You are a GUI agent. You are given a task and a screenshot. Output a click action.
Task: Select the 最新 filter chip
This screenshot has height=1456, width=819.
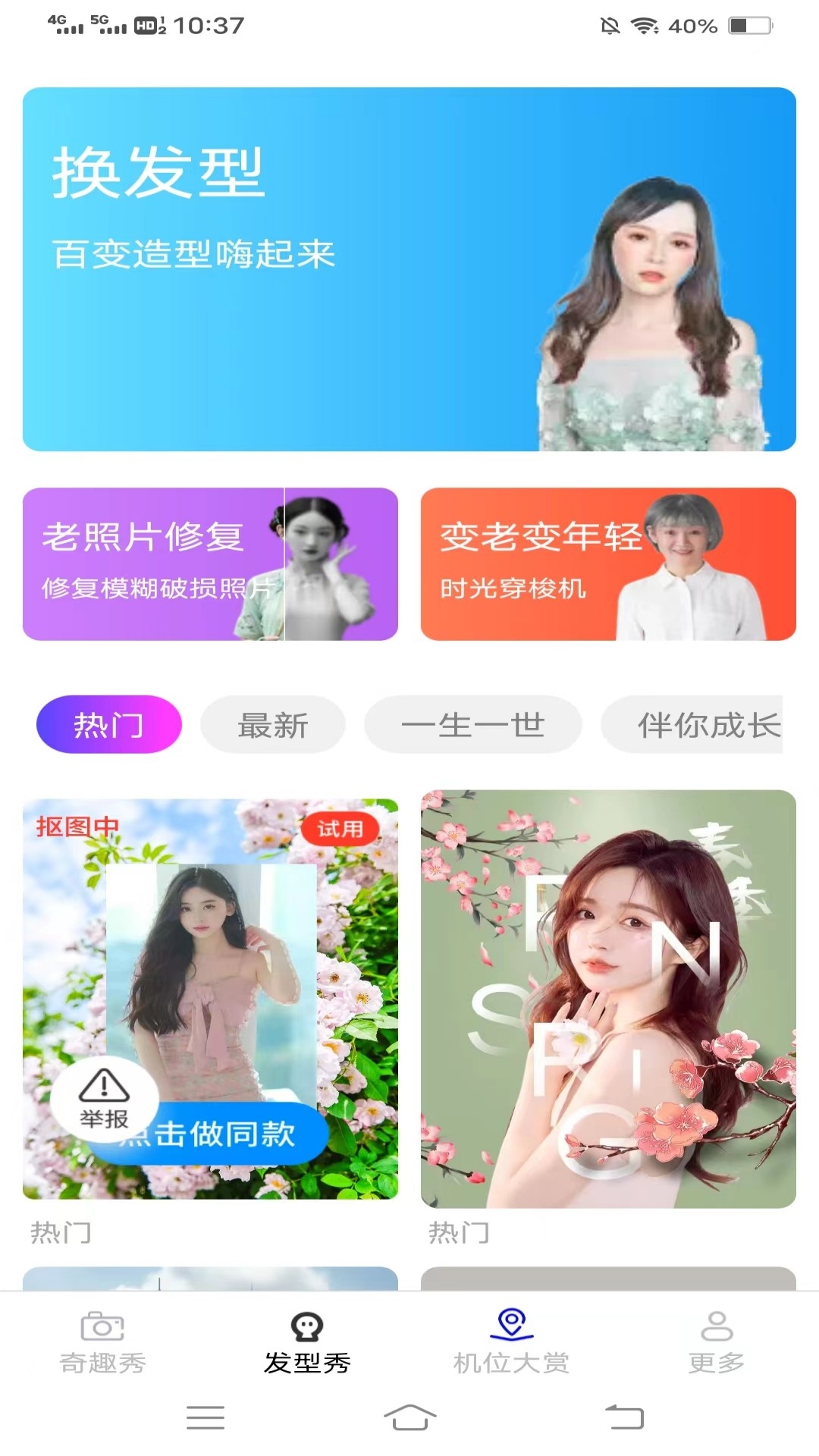[x=272, y=724]
